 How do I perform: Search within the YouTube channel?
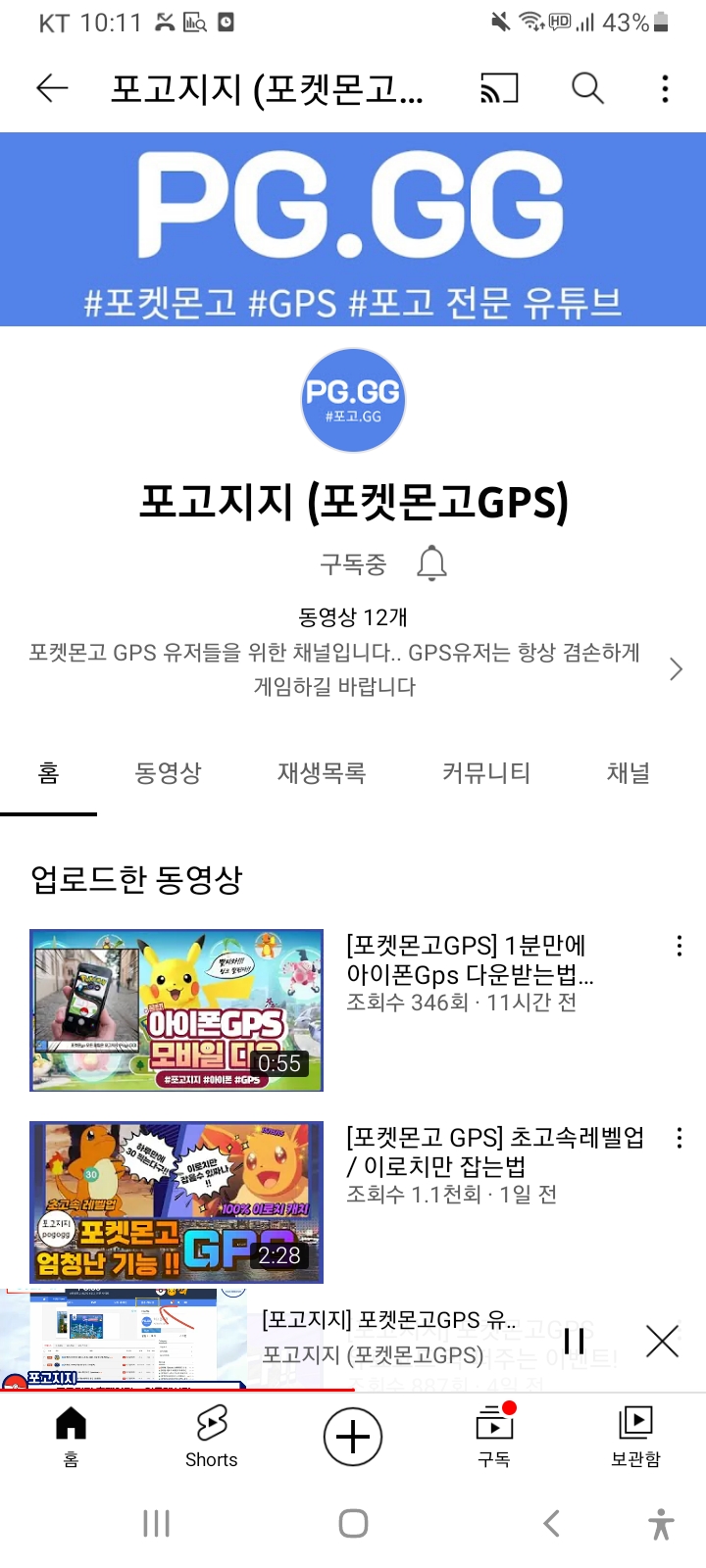[587, 88]
